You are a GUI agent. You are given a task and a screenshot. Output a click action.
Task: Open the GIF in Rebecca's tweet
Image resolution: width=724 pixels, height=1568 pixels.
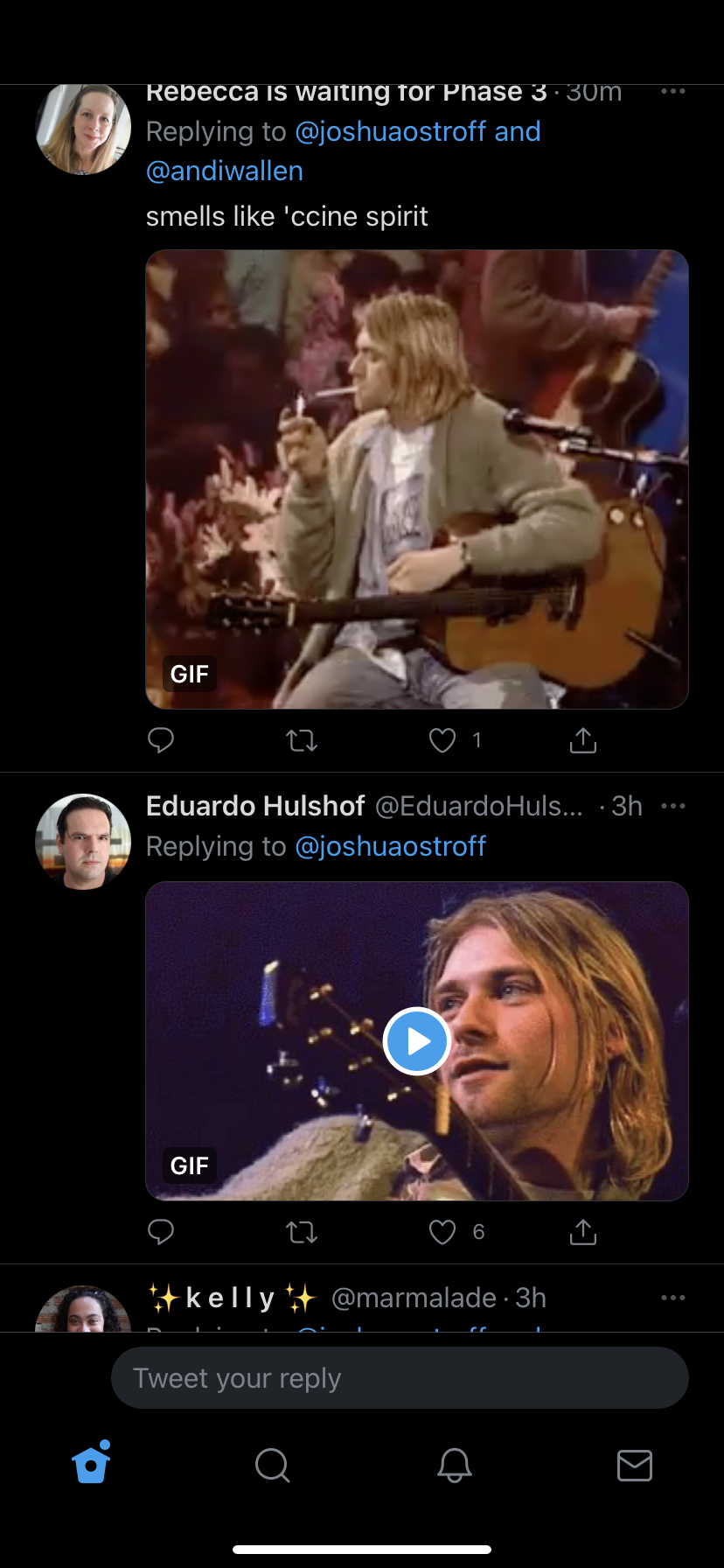click(x=416, y=479)
